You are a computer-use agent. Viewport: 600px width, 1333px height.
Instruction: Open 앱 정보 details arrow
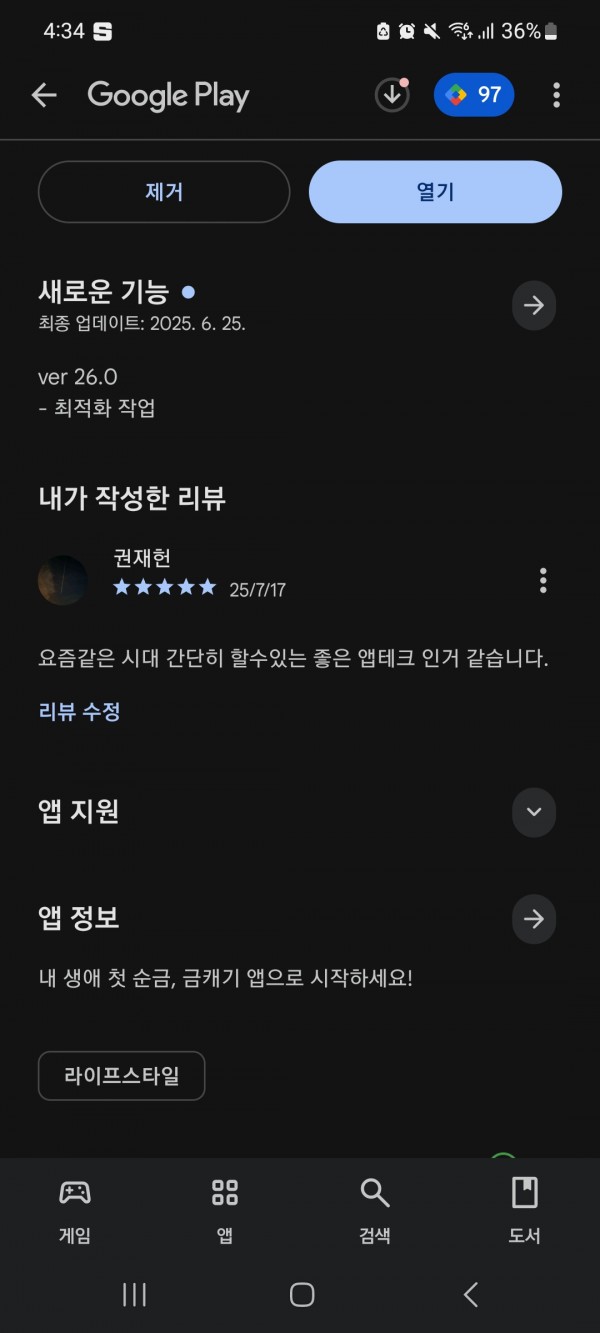[x=534, y=919]
